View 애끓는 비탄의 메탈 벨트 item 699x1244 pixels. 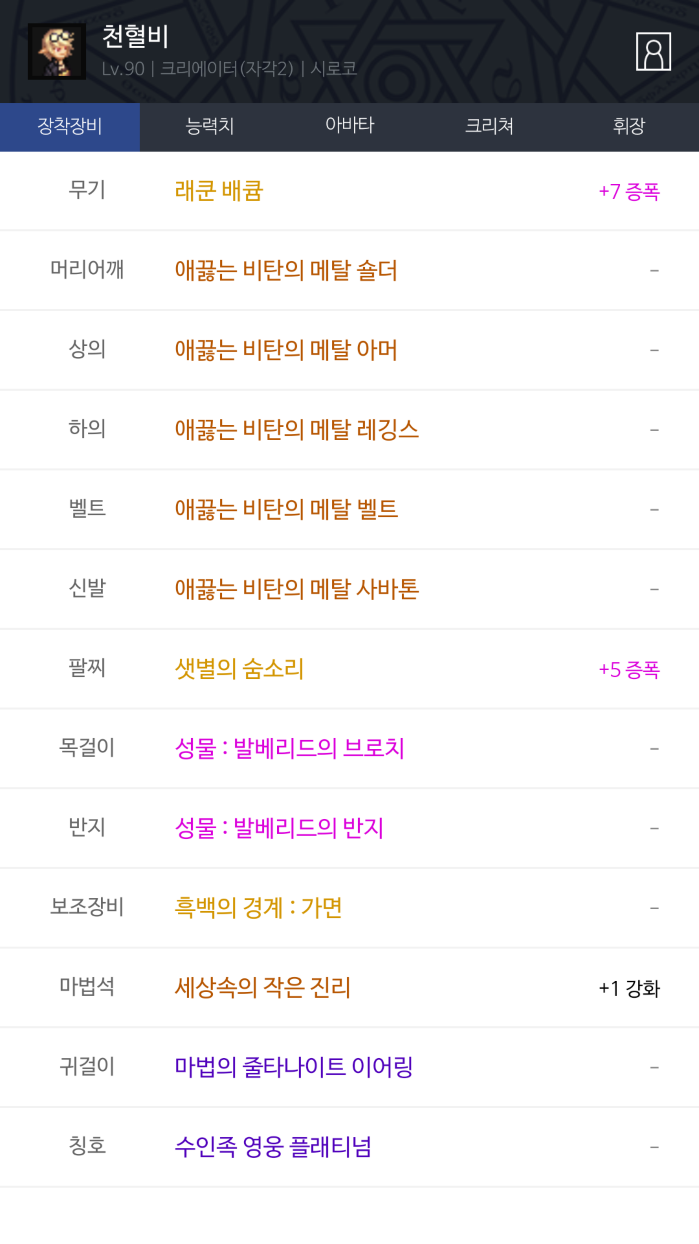tap(286, 509)
